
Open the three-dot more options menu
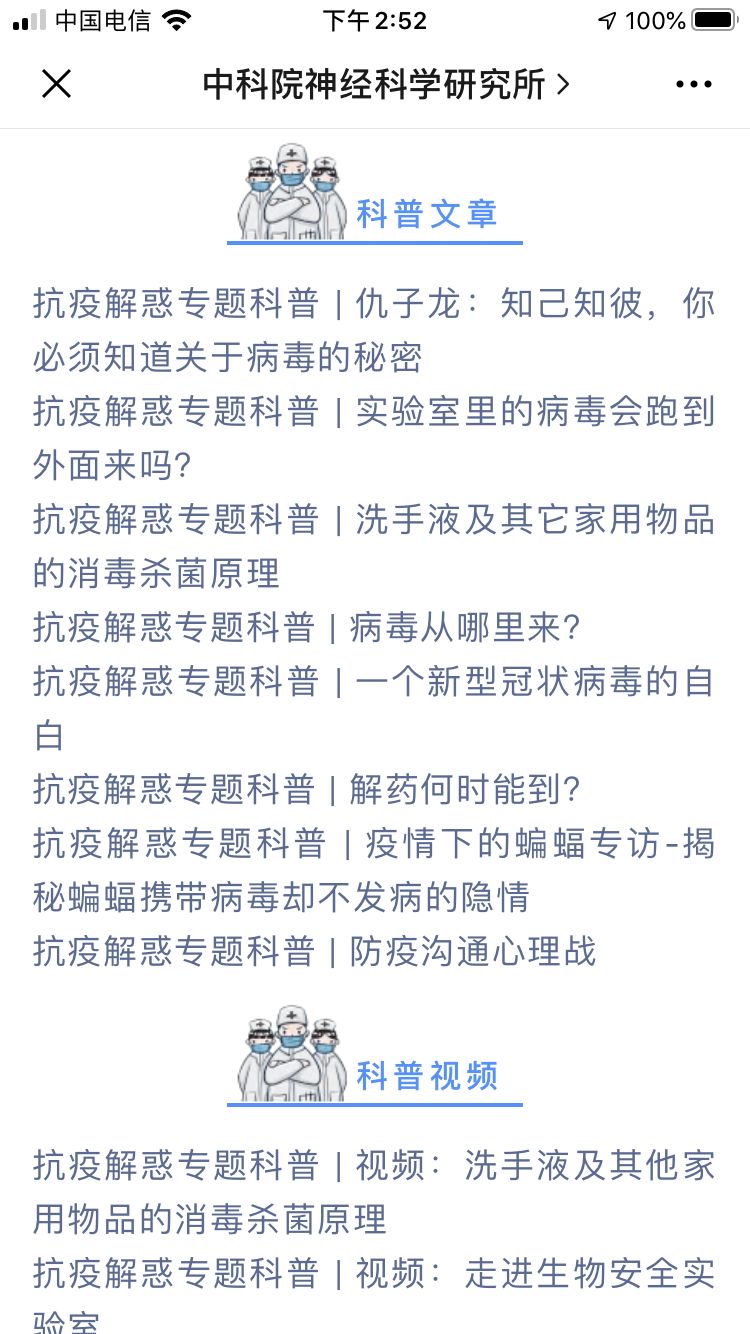point(693,84)
